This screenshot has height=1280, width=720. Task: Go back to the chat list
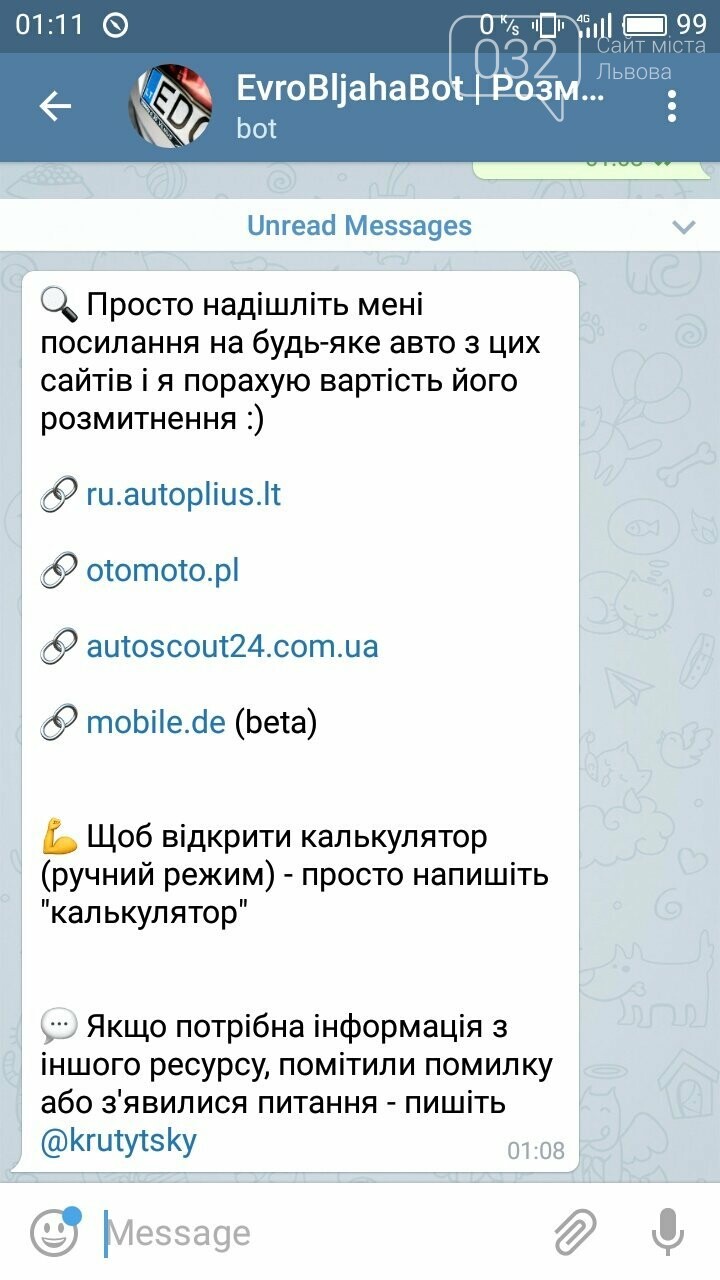pos(55,106)
